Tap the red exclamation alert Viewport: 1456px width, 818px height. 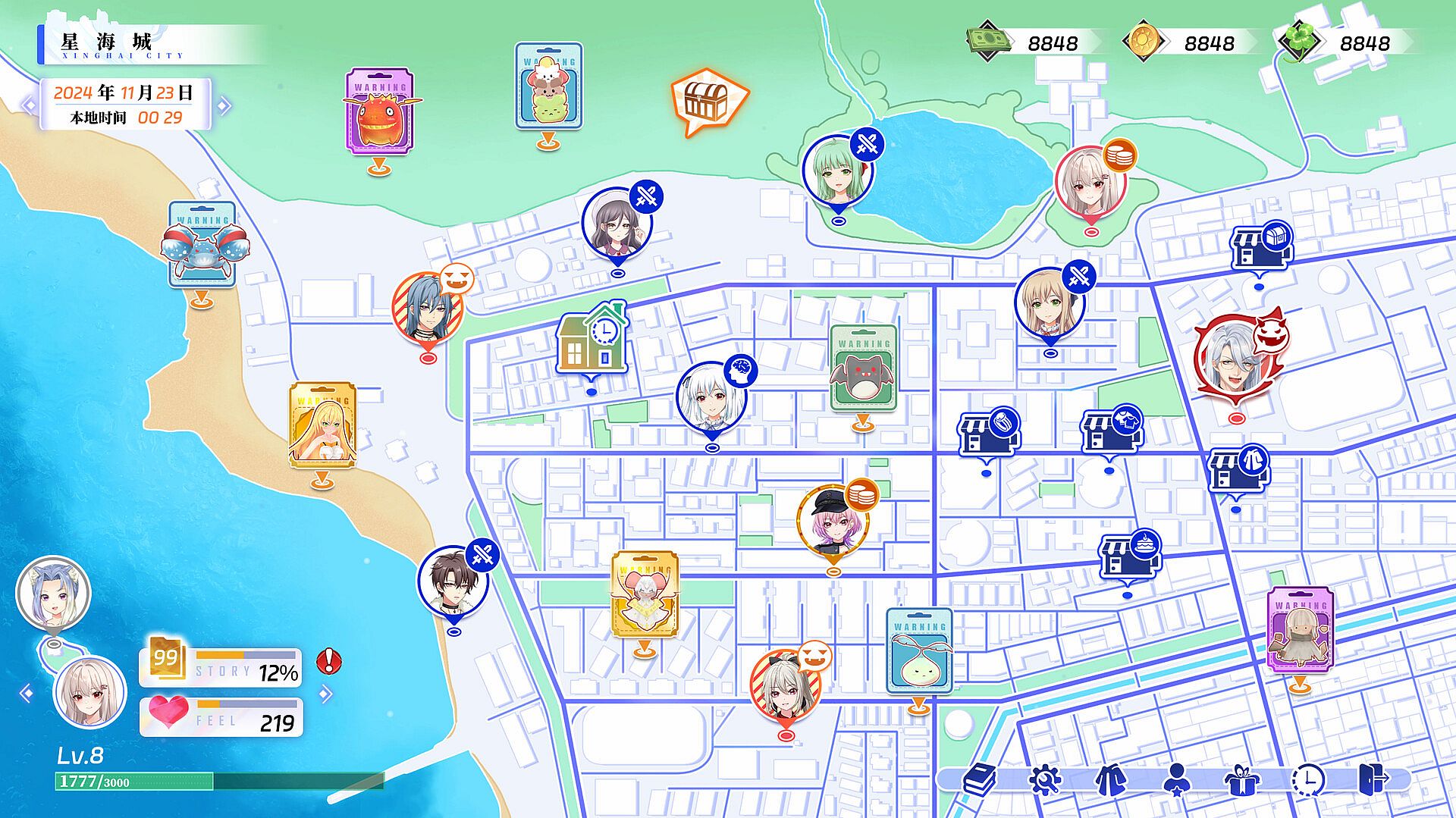pos(328,661)
